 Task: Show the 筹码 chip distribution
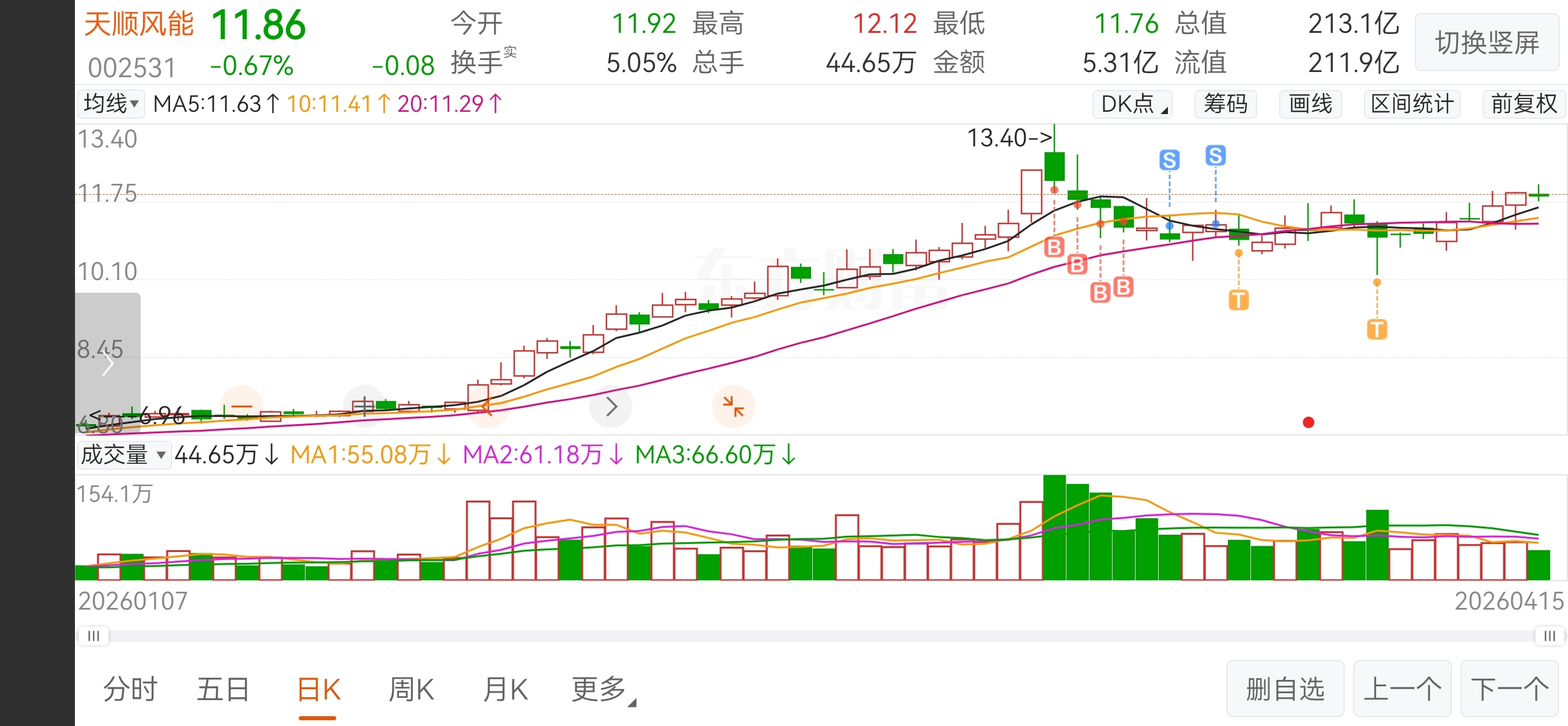(x=1226, y=104)
